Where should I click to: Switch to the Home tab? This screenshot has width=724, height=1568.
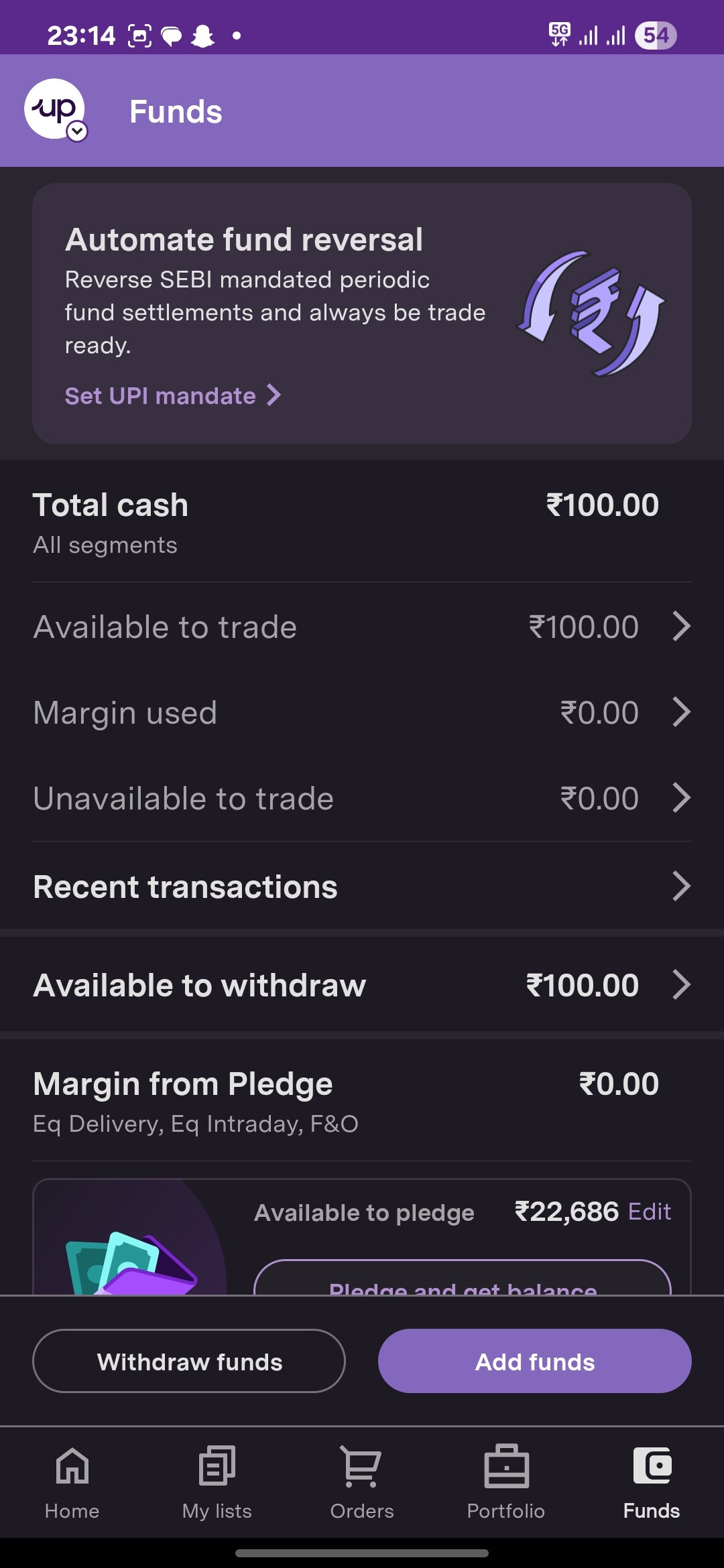(x=72, y=1482)
